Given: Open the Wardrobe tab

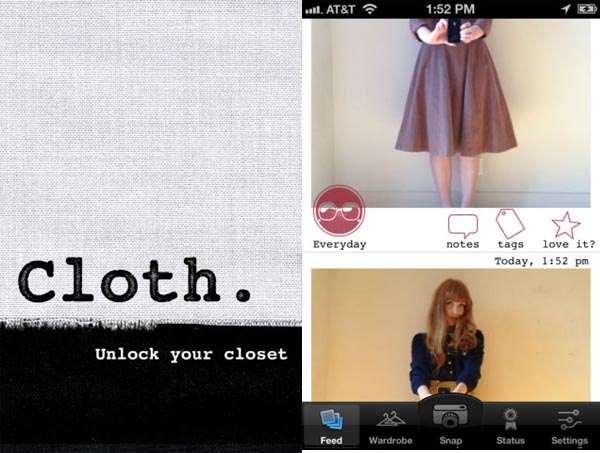Looking at the screenshot, I should [391, 426].
